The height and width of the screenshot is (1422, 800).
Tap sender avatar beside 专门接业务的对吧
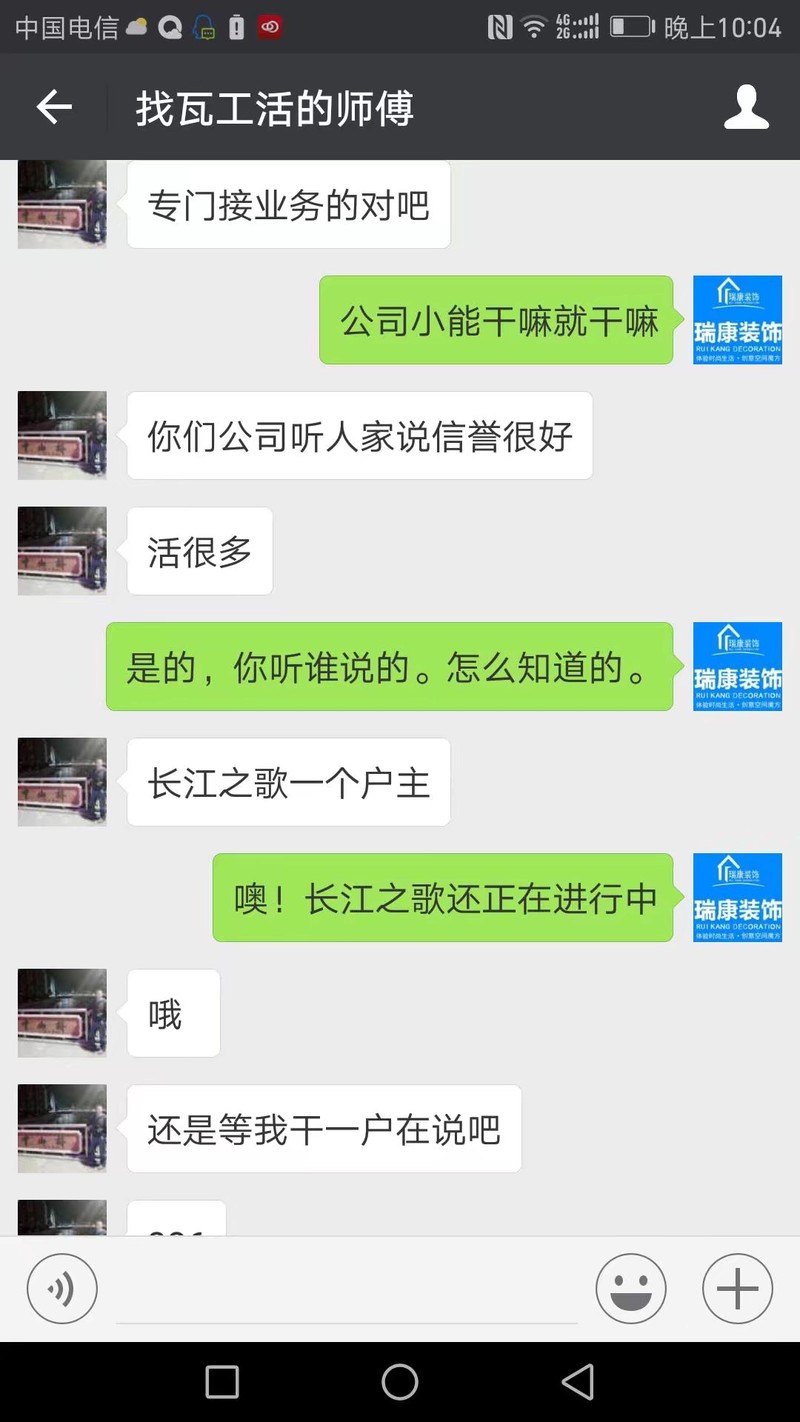(x=62, y=205)
